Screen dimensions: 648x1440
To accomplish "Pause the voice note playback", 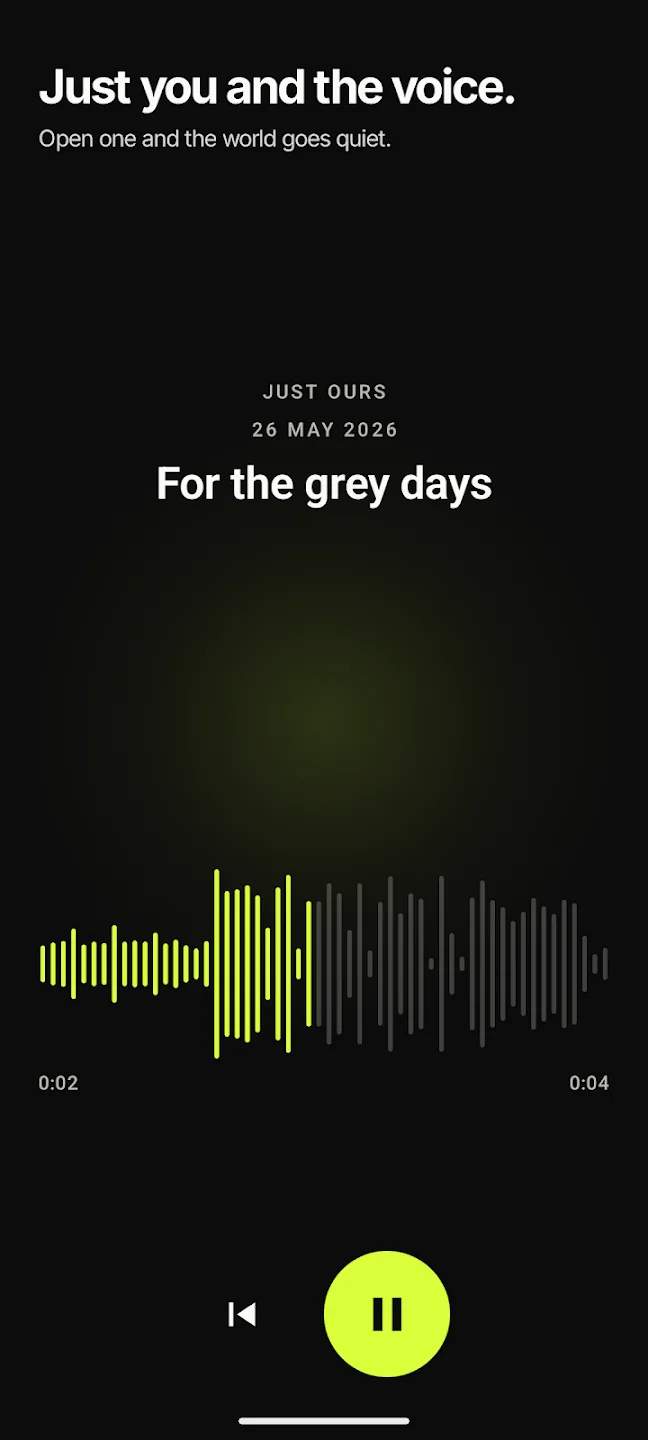I will tap(387, 1314).
